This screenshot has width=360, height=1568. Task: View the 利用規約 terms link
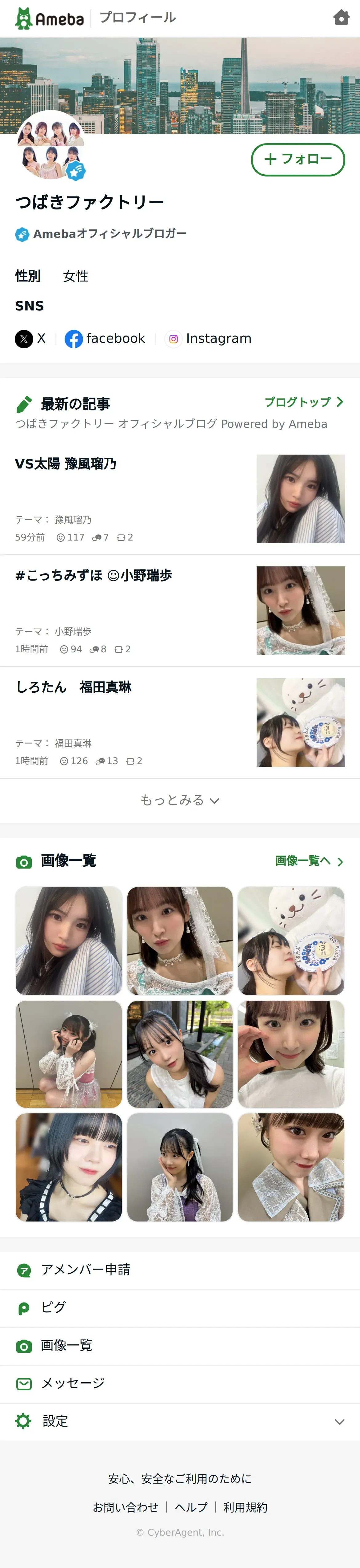tap(245, 1507)
